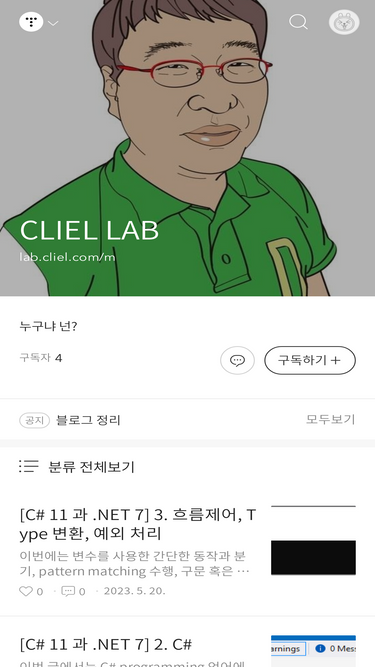The width and height of the screenshot is (375, 667).
Task: Open the search icon
Action: click(x=298, y=22)
